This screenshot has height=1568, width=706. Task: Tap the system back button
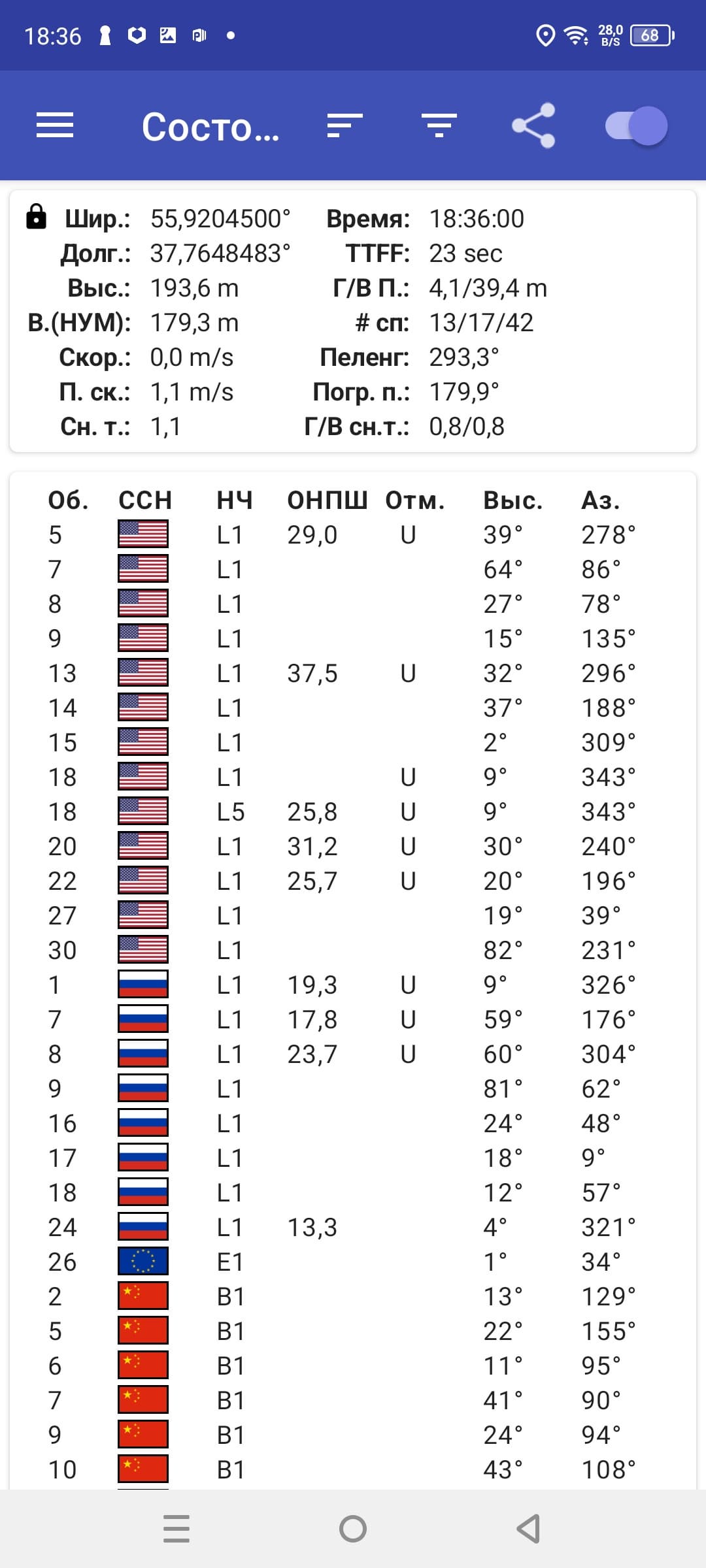point(528,1529)
